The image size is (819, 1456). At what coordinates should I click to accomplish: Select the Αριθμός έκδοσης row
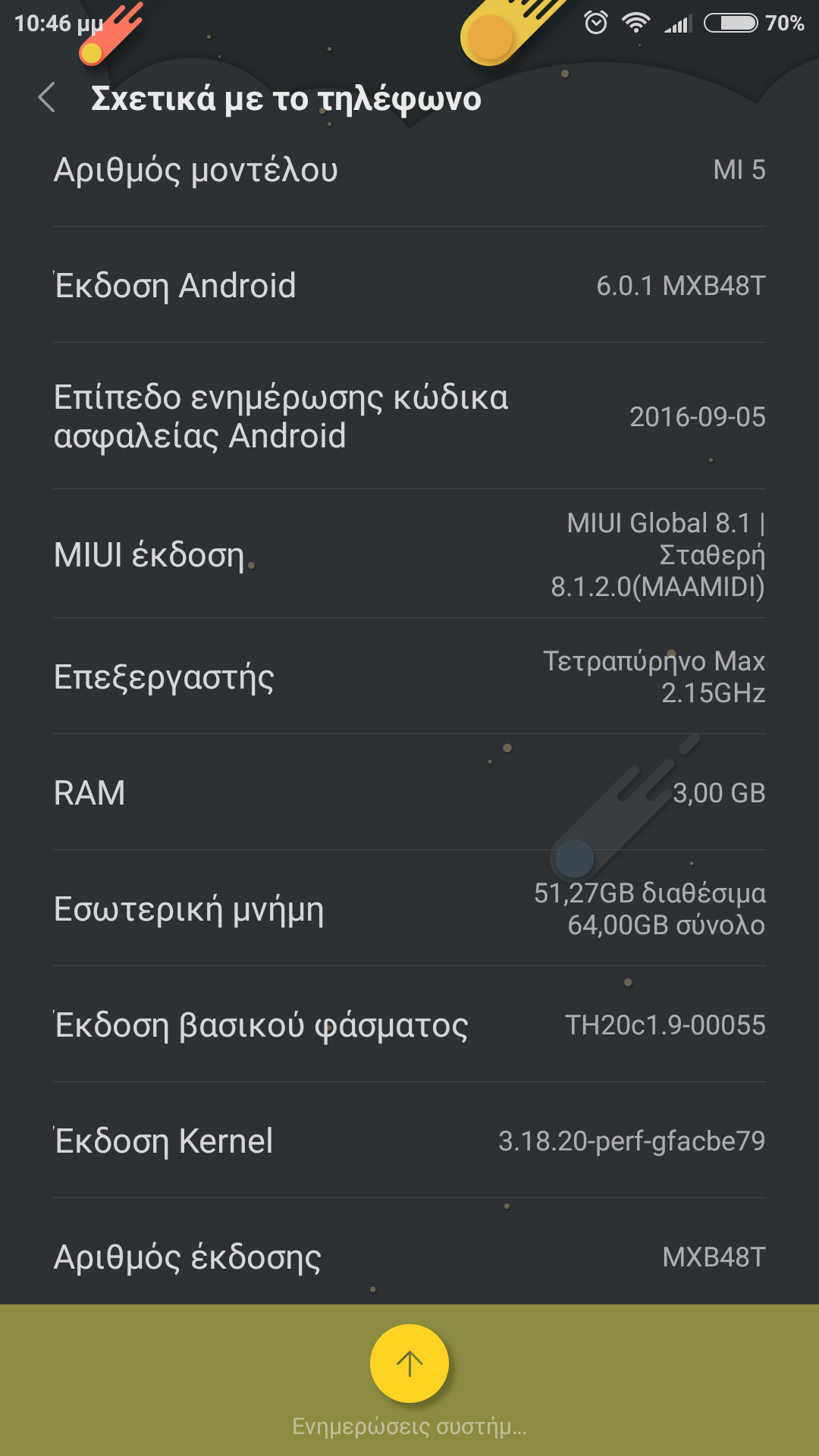click(409, 1257)
